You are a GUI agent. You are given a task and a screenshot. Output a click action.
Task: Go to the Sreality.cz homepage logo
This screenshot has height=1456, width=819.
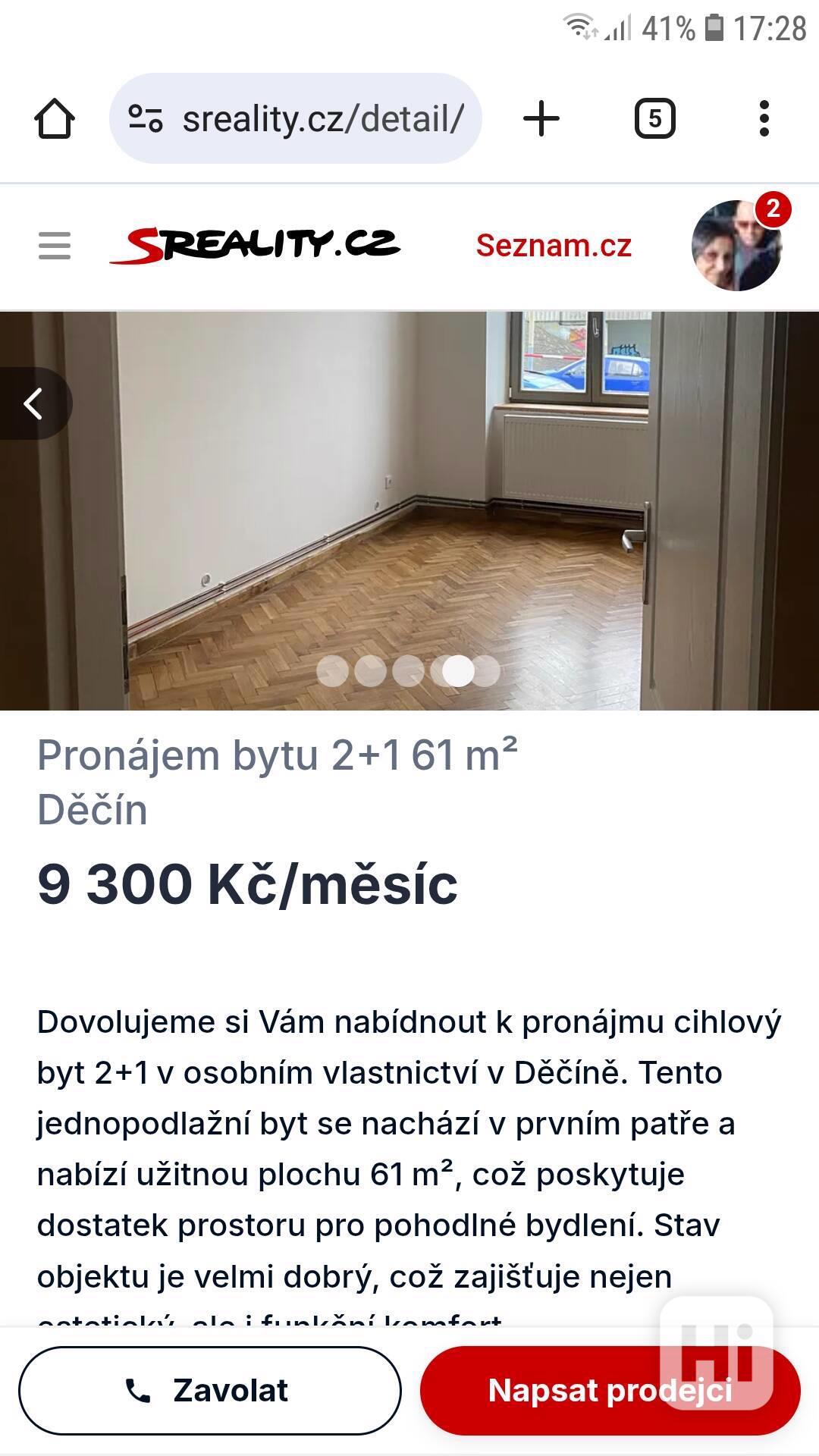256,246
